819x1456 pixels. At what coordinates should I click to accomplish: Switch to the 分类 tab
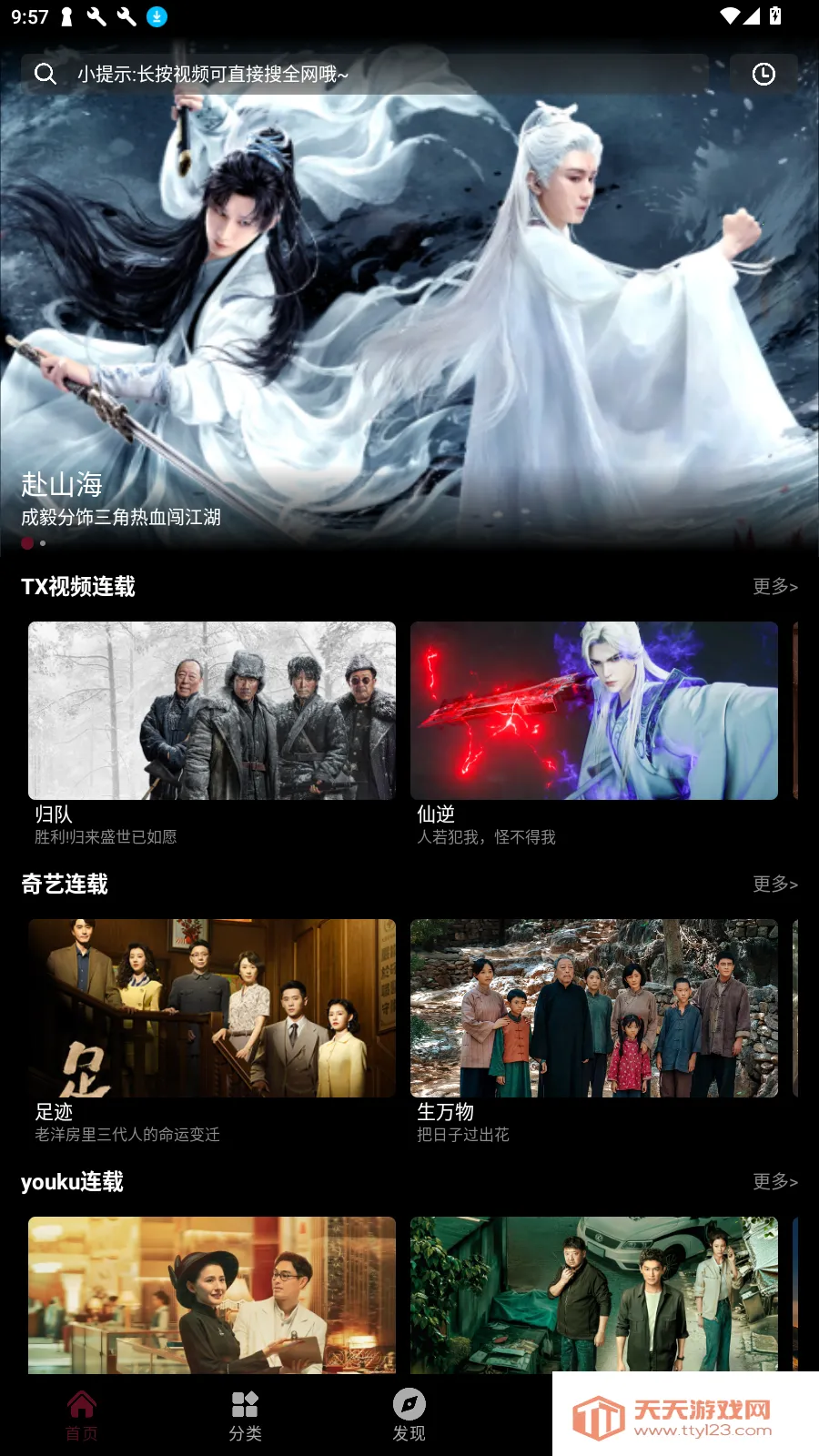(245, 1415)
